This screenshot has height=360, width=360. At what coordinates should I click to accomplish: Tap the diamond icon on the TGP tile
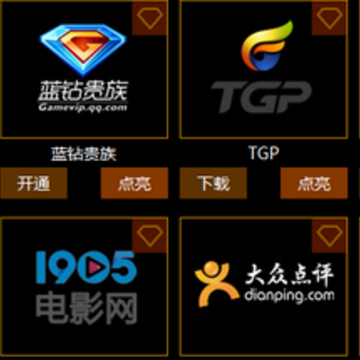(x=329, y=18)
